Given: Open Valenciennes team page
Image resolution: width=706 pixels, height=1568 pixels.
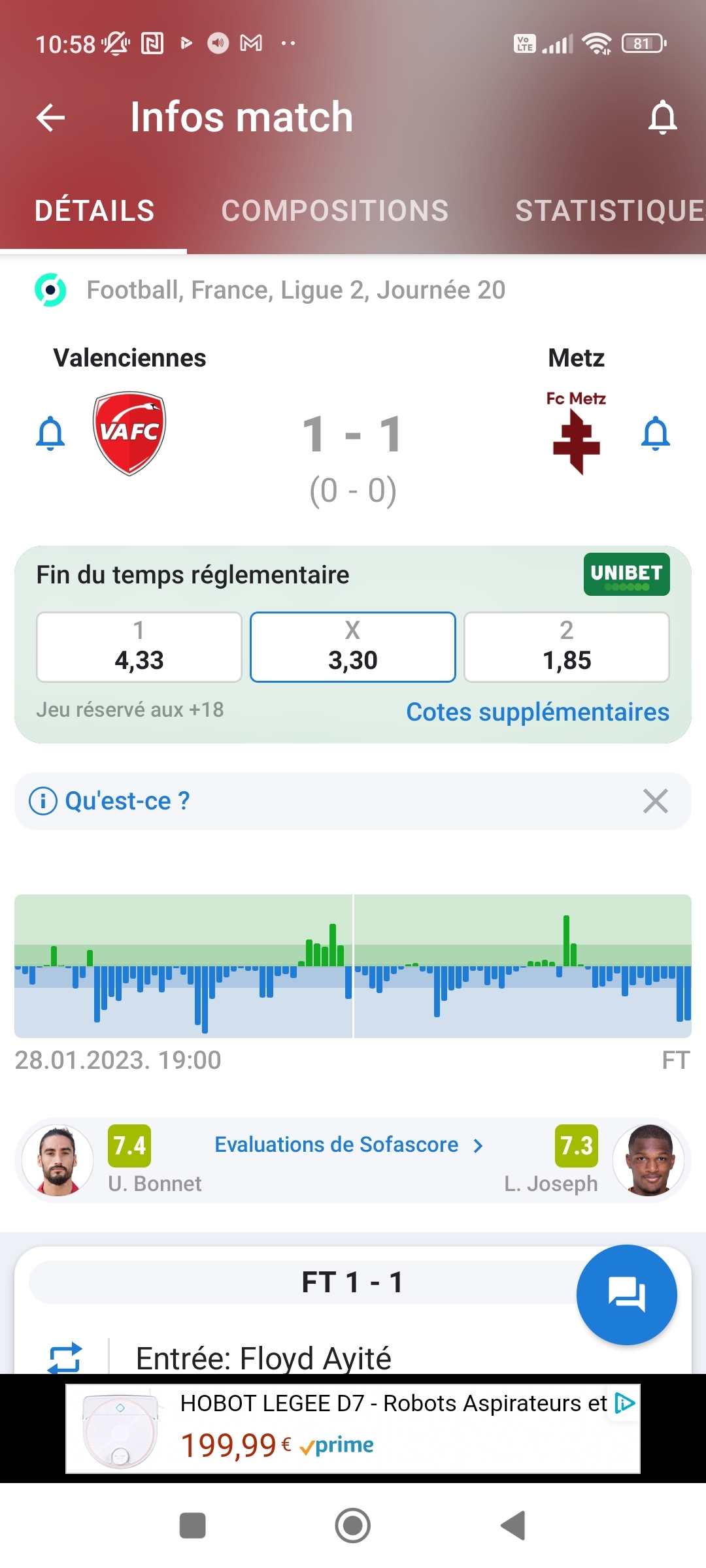Looking at the screenshot, I should tap(129, 434).
